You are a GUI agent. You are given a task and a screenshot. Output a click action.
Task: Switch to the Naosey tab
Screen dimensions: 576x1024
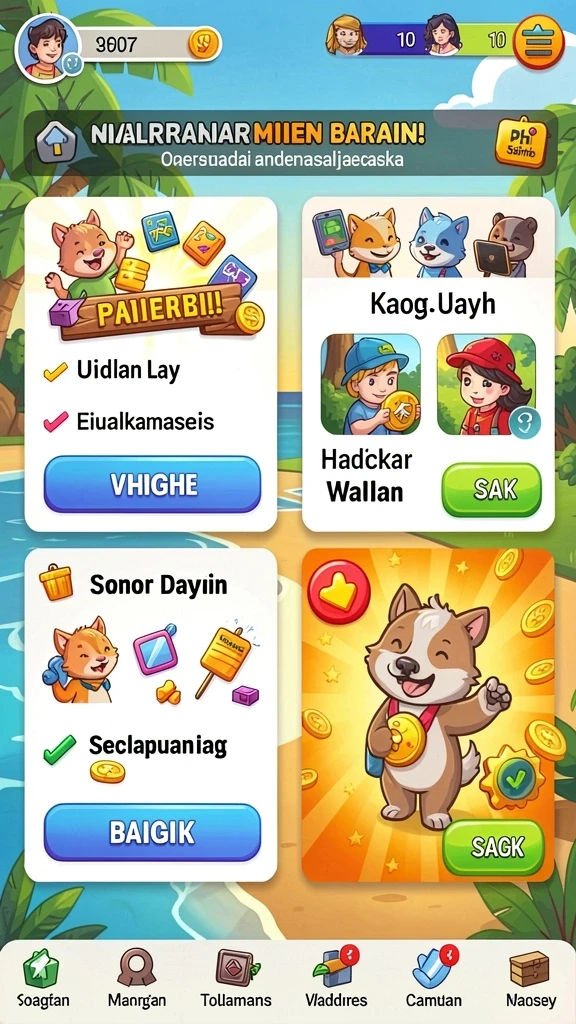530,978
